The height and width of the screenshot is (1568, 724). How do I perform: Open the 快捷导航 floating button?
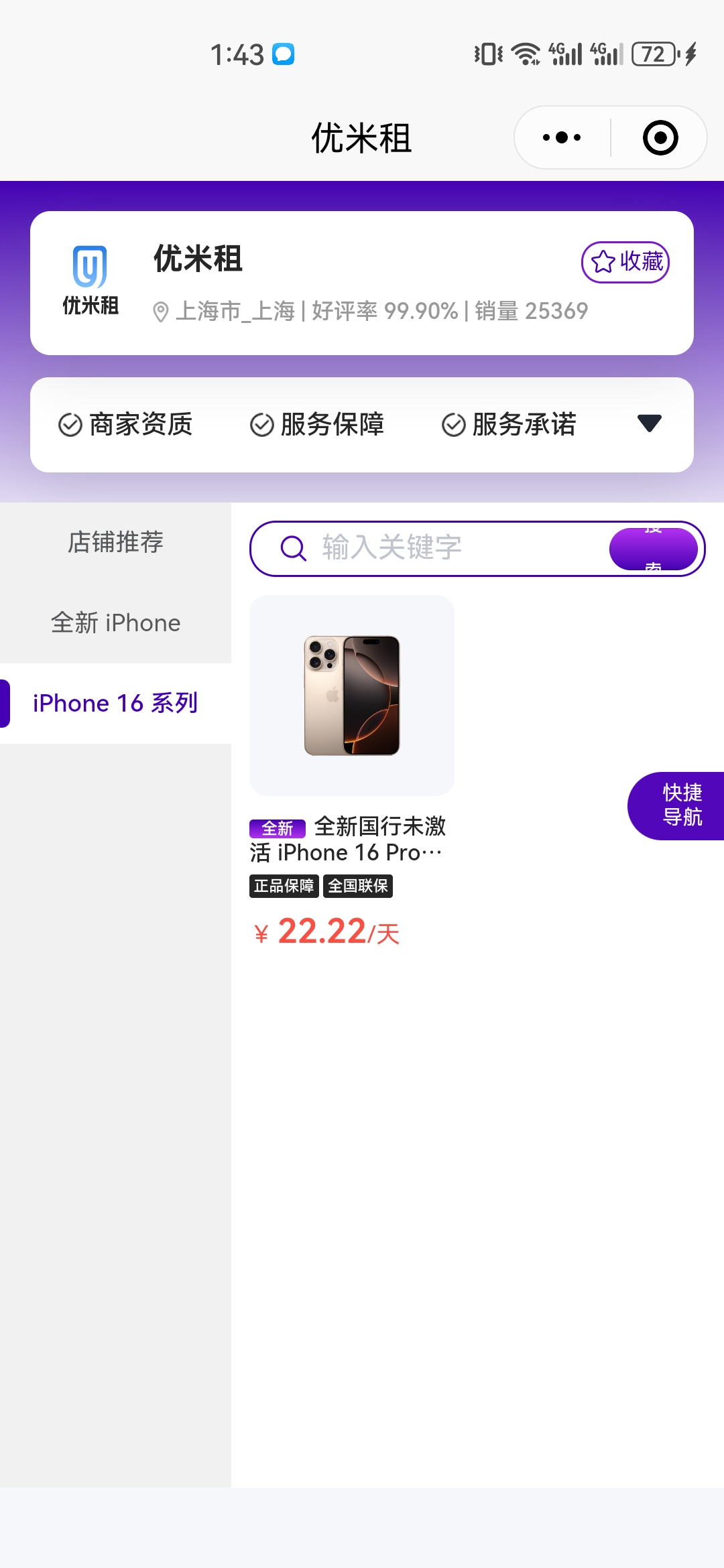[677, 805]
